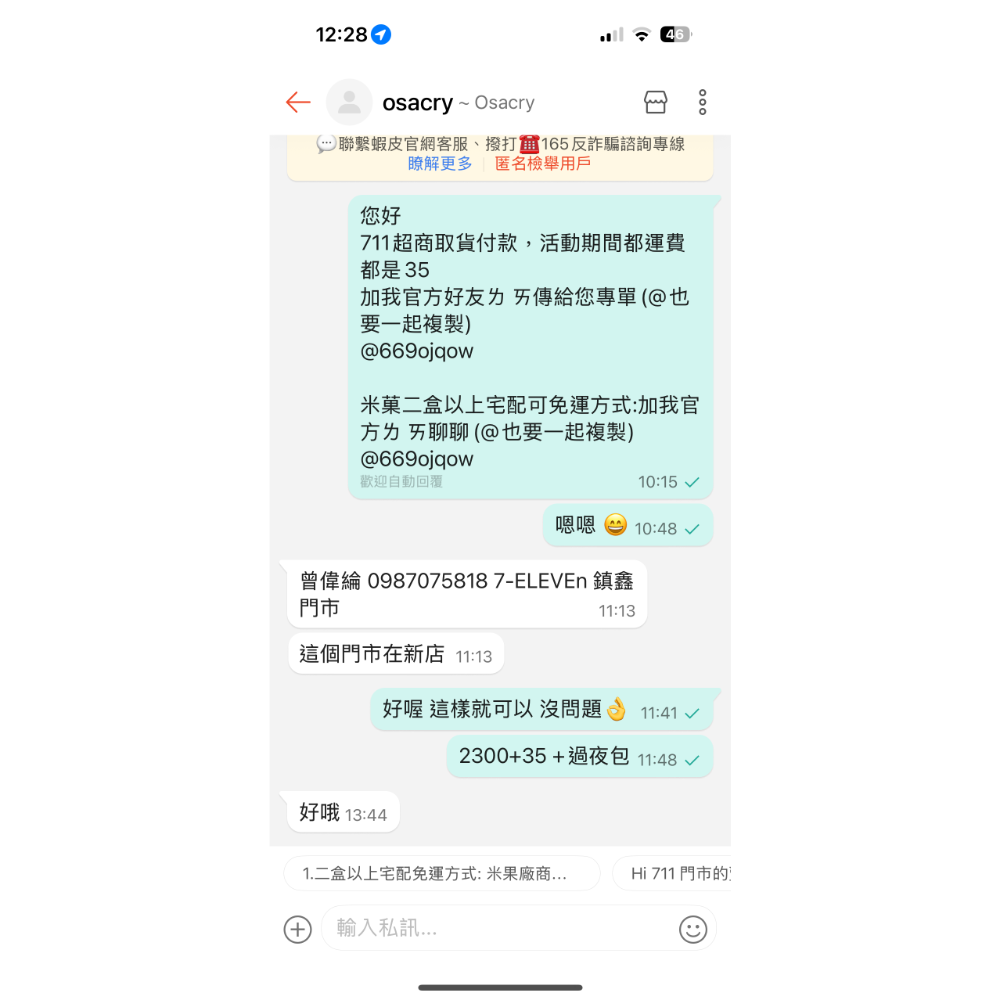Open the emoji sticker picker
This screenshot has height=1000, width=1000.
(693, 929)
